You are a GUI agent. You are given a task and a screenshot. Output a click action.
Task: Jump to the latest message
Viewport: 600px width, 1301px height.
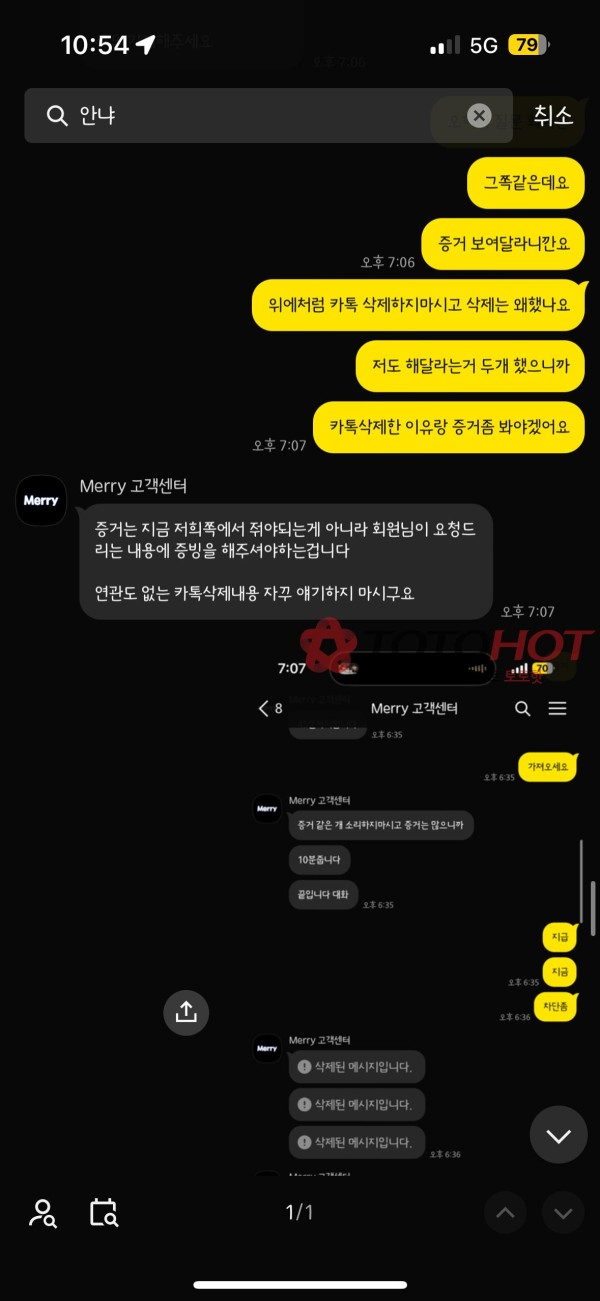(x=558, y=1135)
